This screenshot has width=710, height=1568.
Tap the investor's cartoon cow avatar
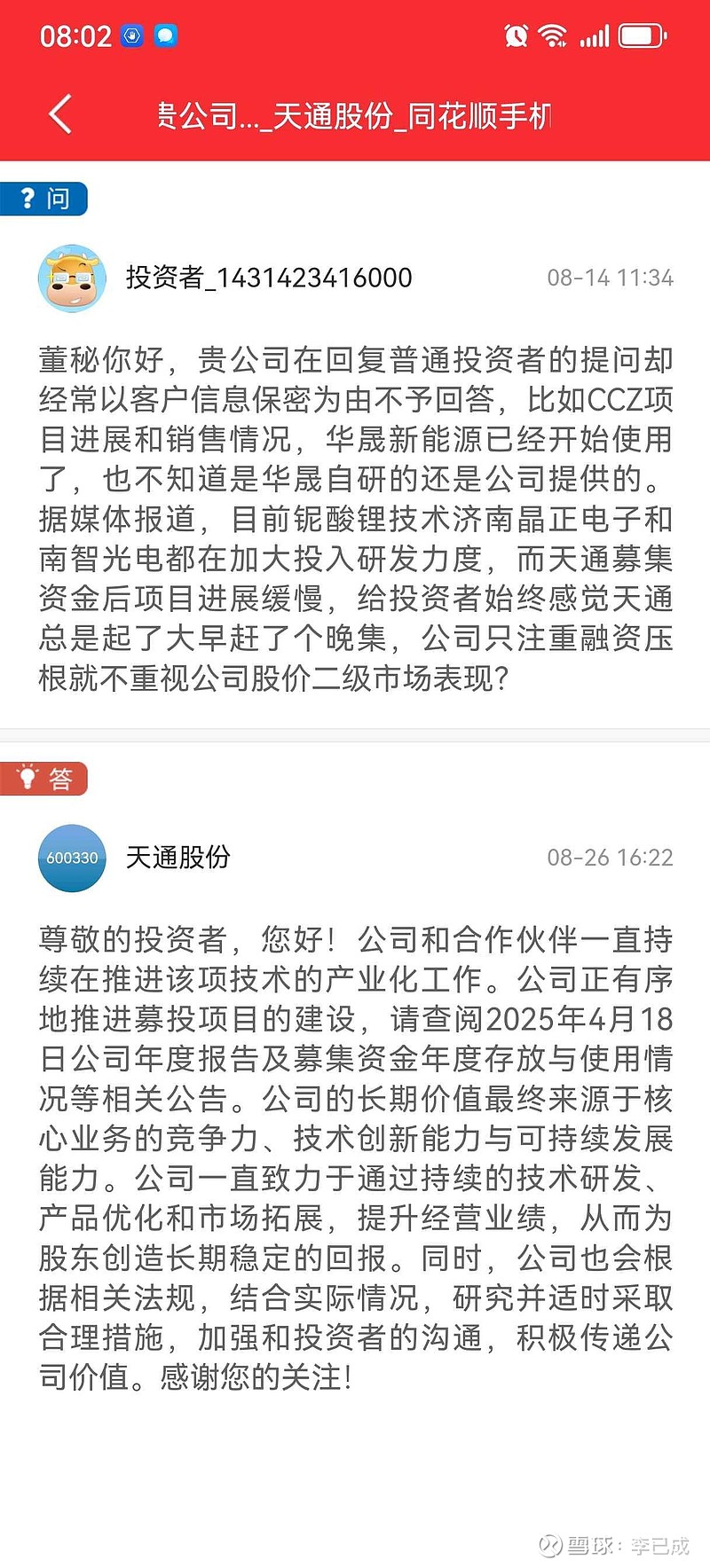click(x=72, y=277)
